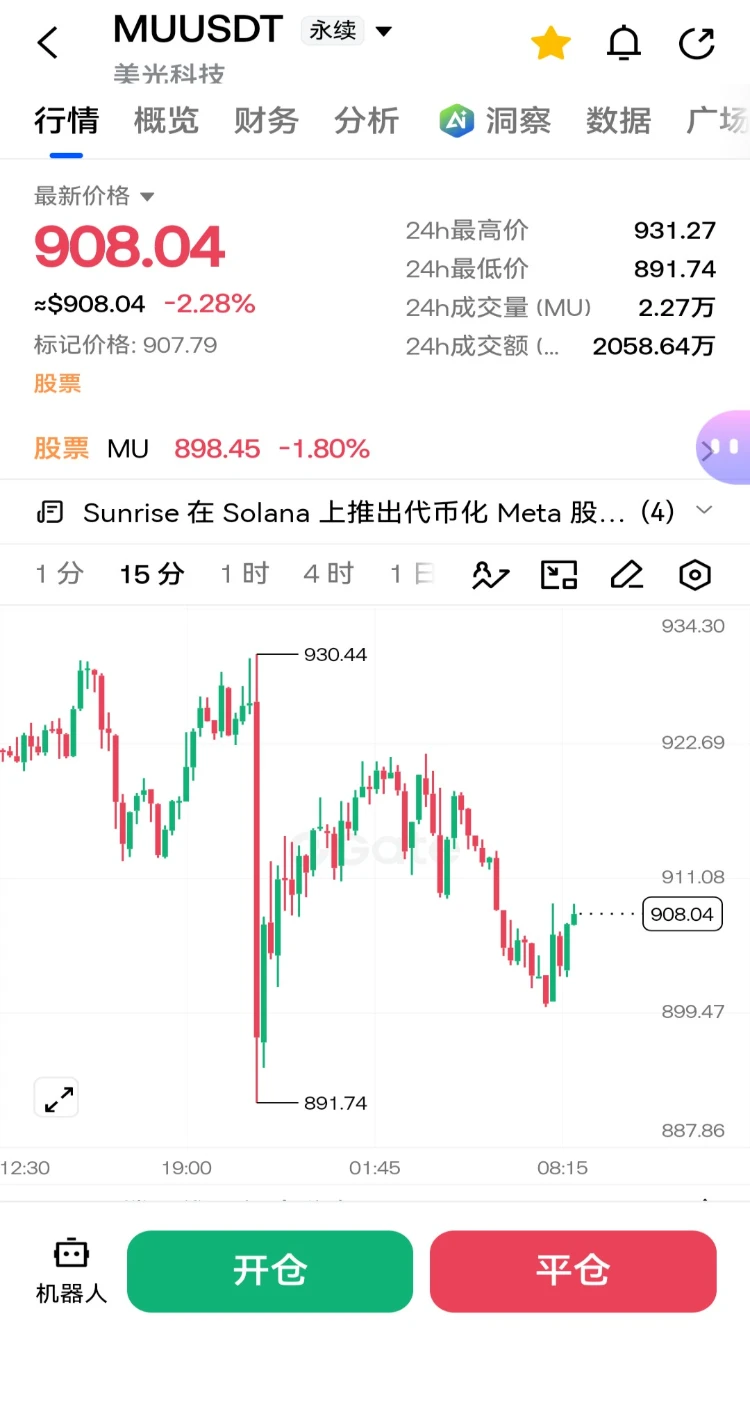Share this market page

point(696,43)
